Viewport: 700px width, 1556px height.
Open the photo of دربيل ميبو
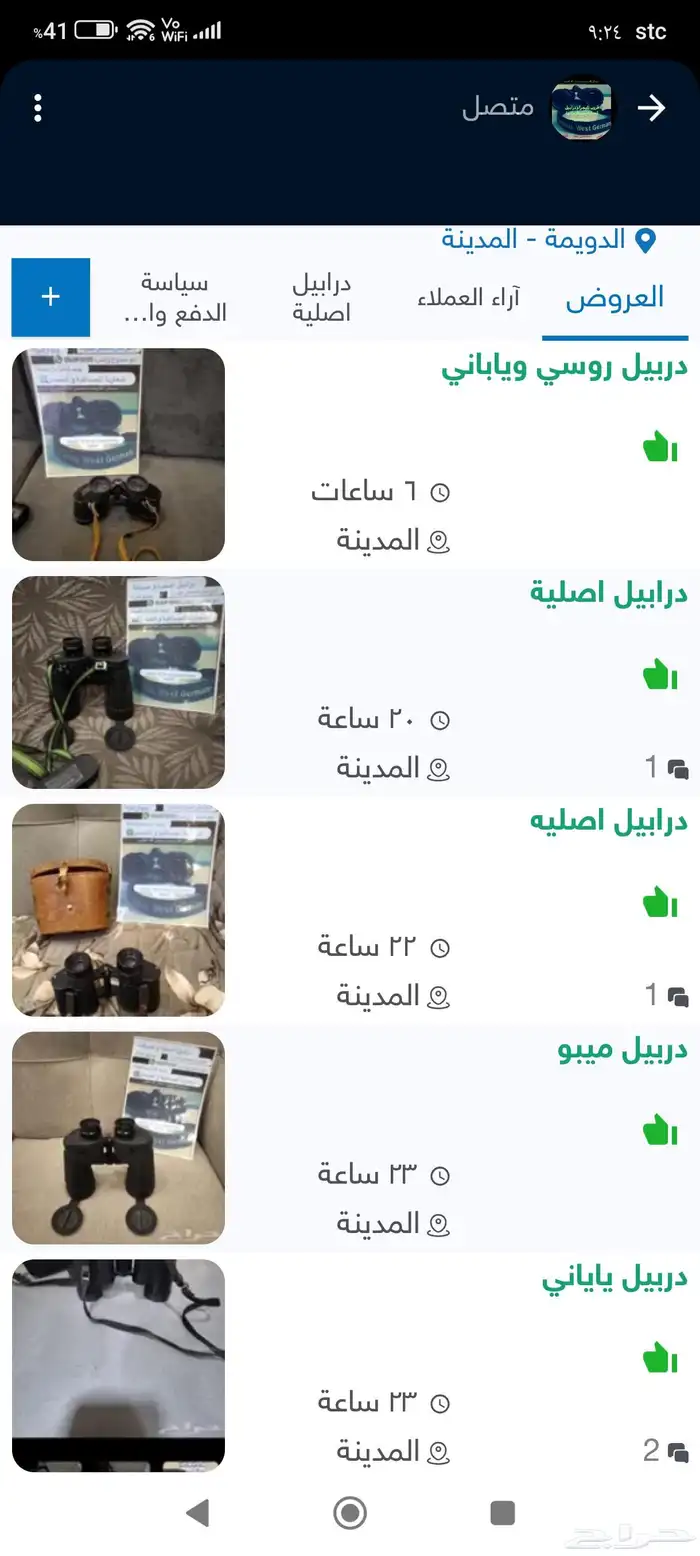(118, 1138)
